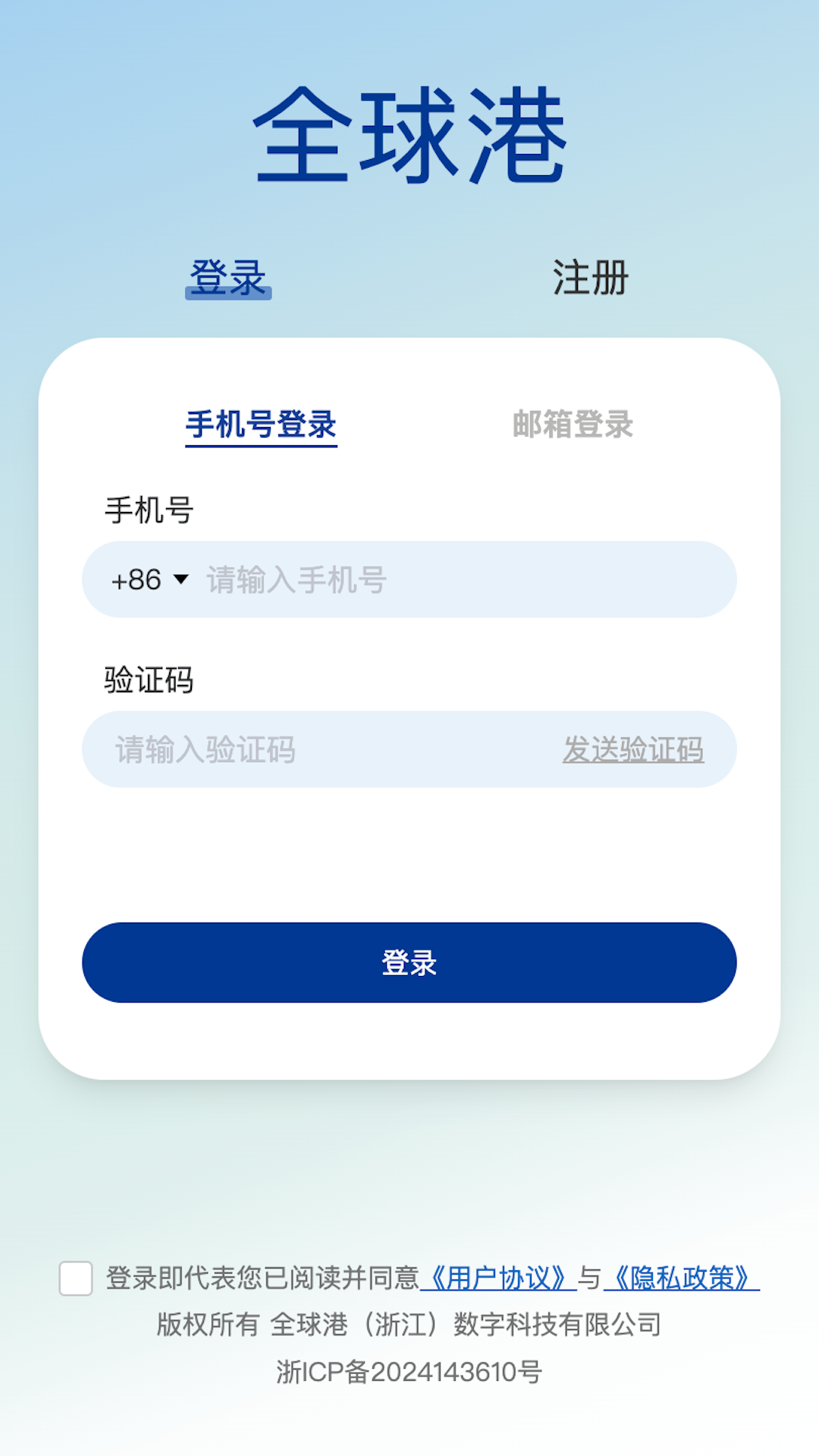The width and height of the screenshot is (819, 1456).
Task: Click the 全球港 app title
Action: point(409,135)
